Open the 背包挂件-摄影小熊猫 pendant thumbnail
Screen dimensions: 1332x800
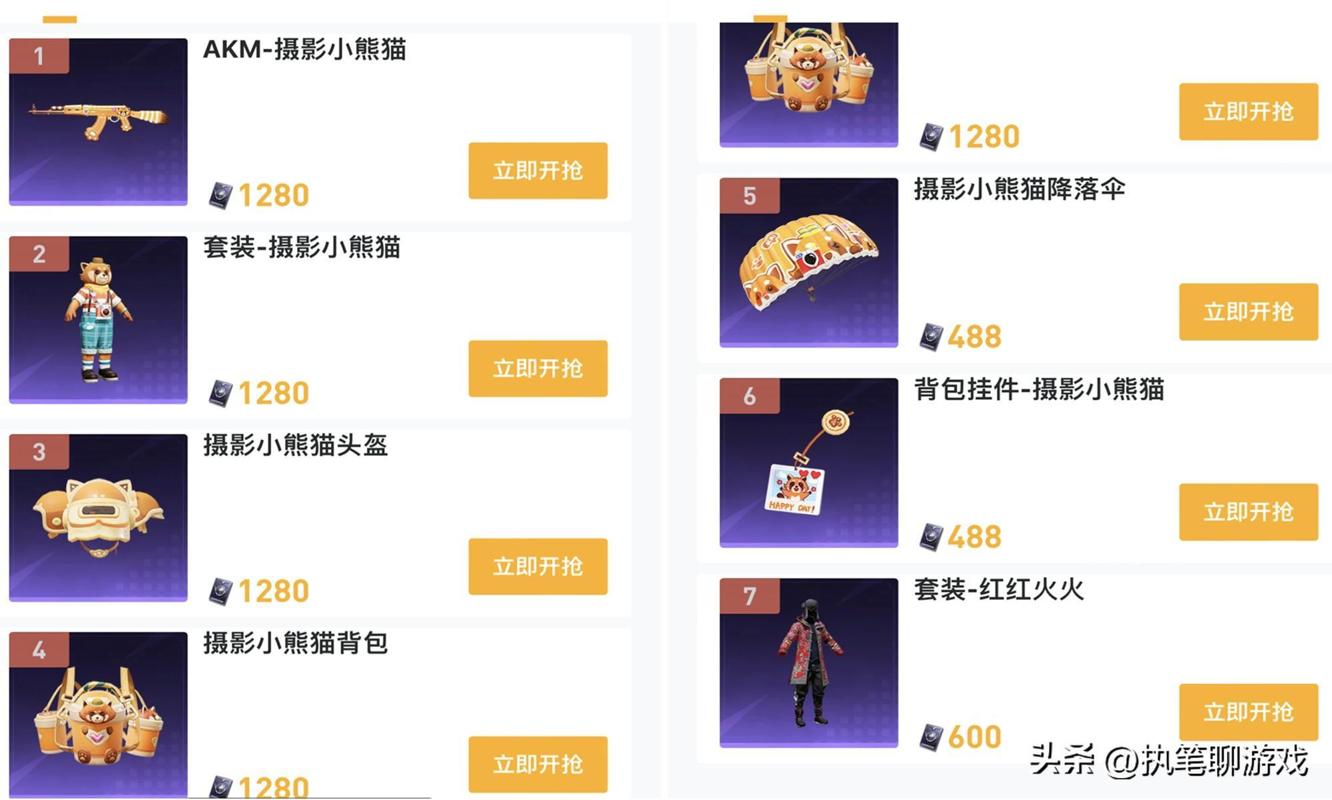(x=808, y=463)
